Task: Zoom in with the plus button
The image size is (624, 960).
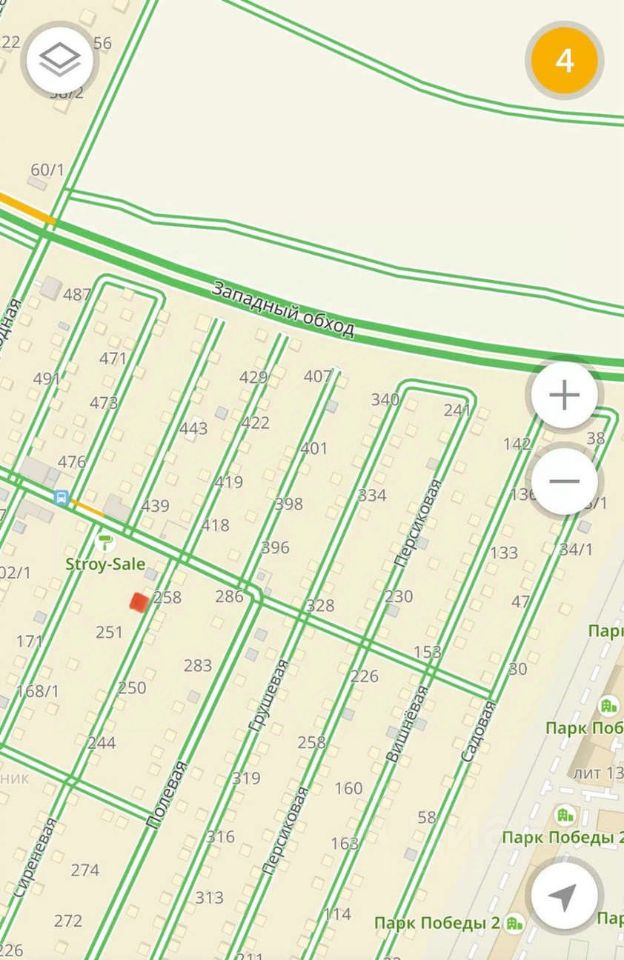Action: [x=564, y=397]
